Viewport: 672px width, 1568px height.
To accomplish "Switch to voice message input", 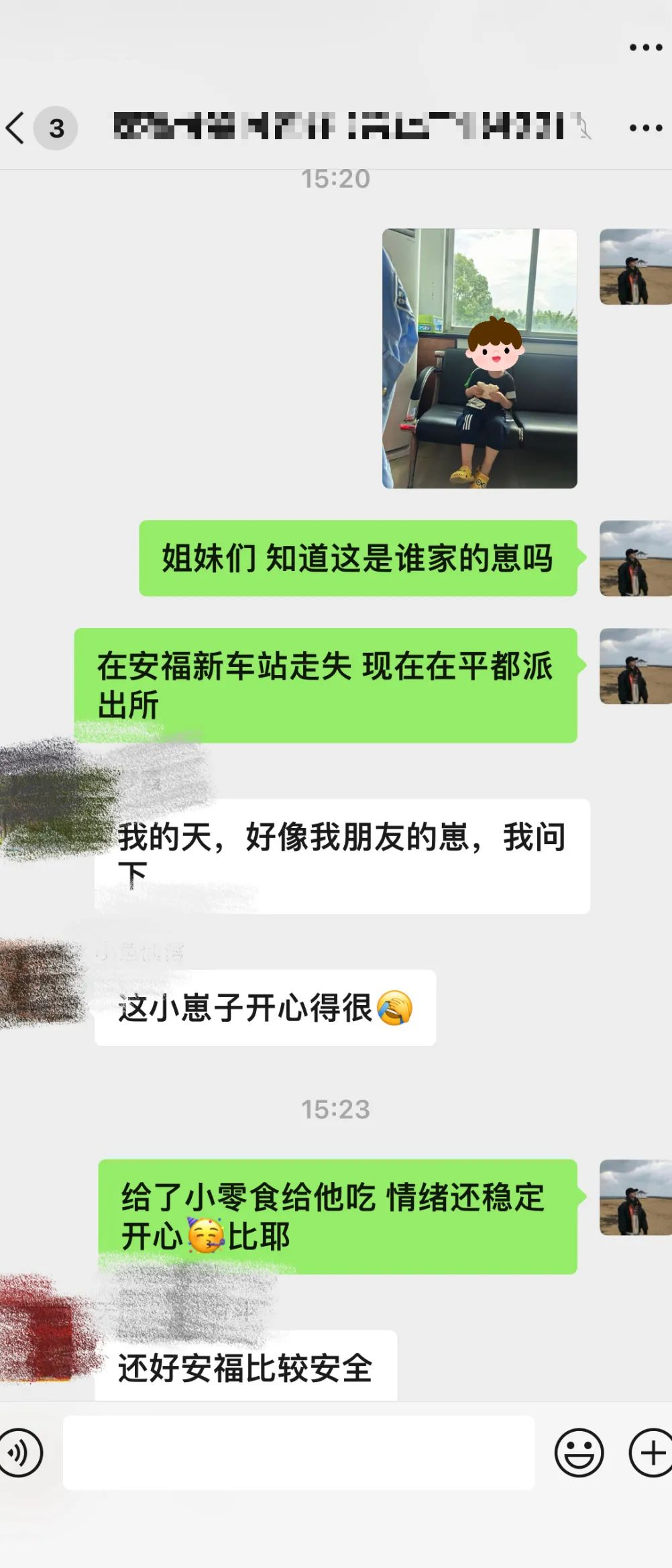I will (x=20, y=1454).
